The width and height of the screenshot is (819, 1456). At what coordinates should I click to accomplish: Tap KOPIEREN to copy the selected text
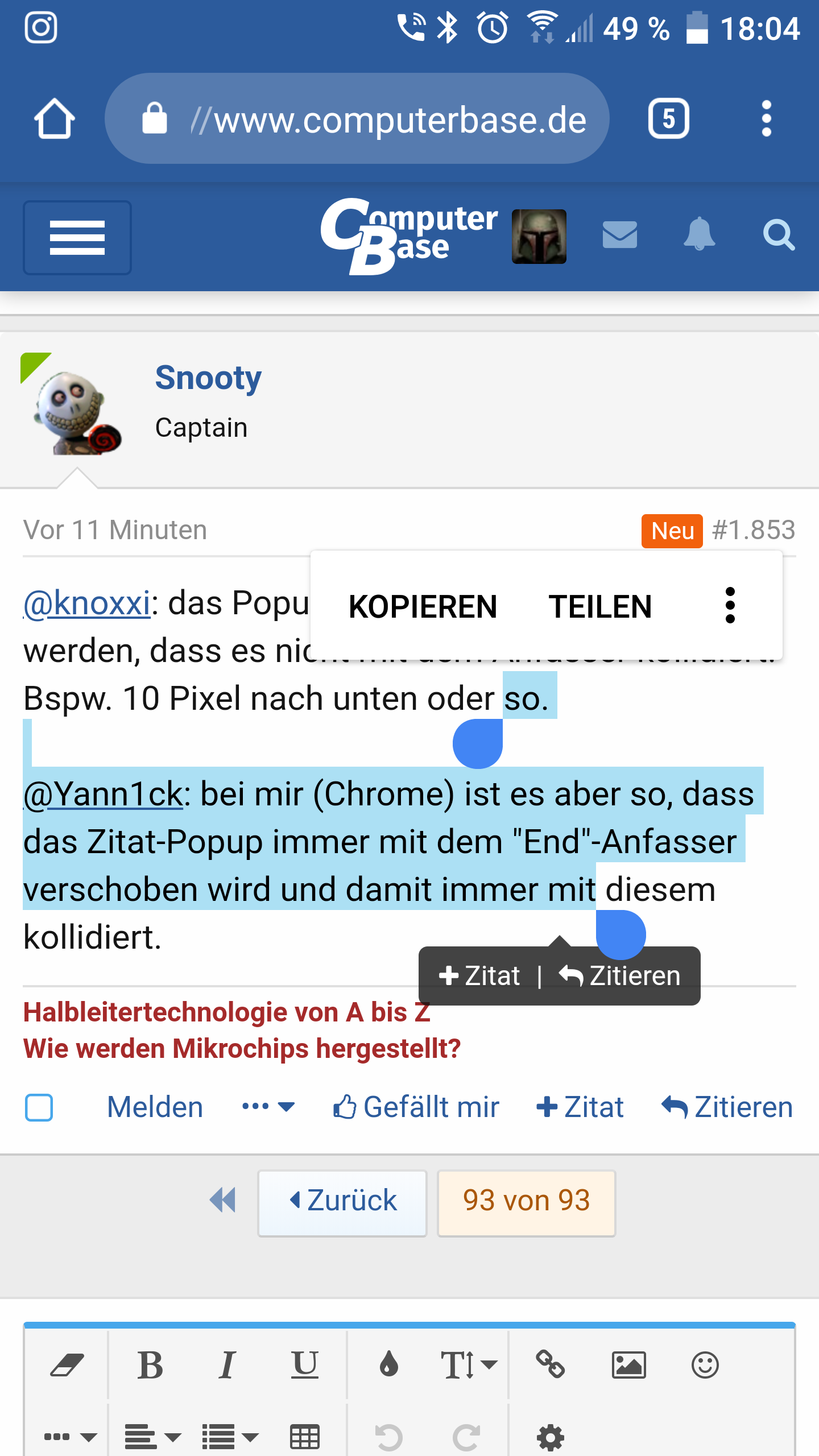[423, 606]
